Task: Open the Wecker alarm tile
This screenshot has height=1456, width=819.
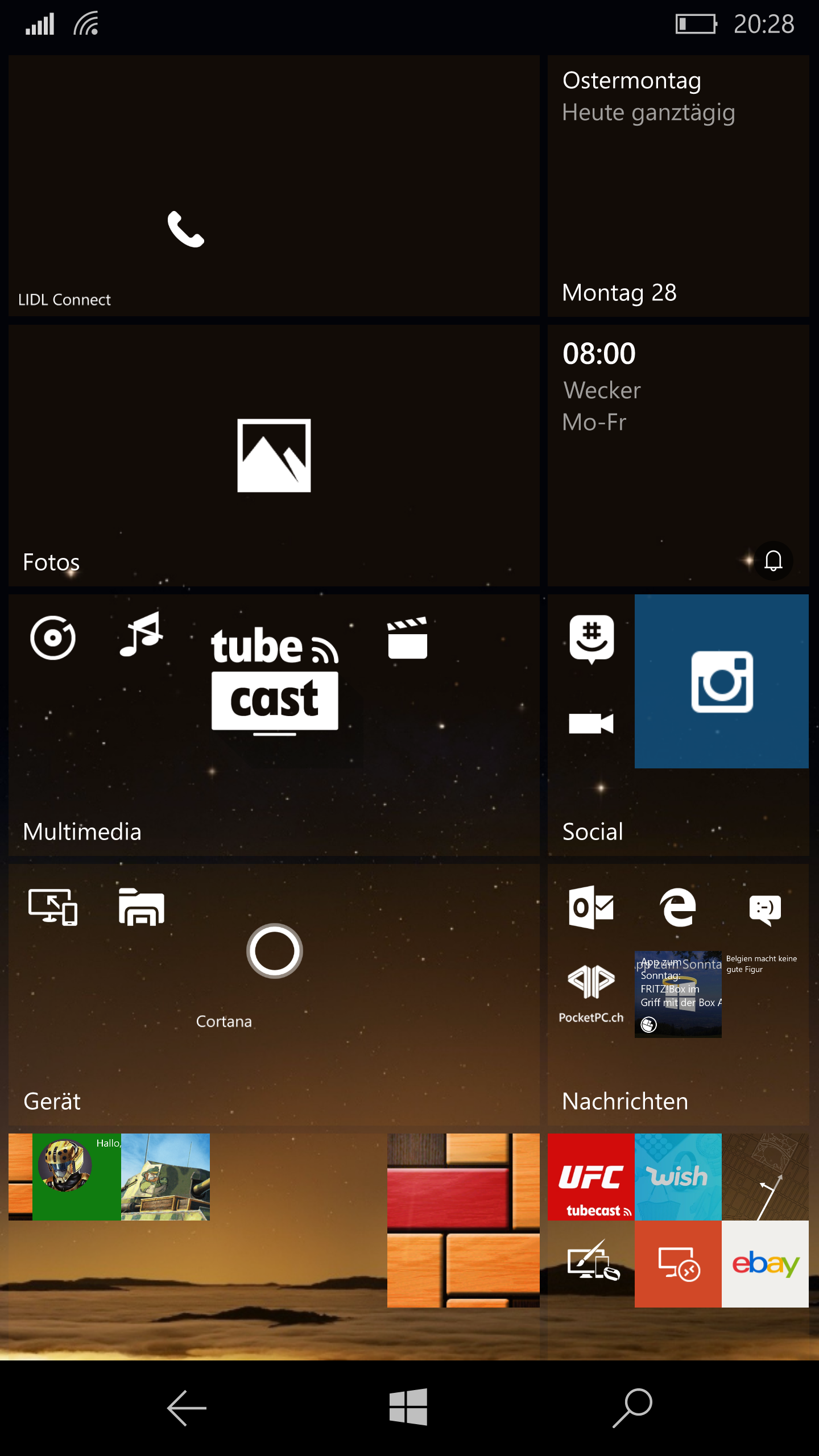Action: 678,455
